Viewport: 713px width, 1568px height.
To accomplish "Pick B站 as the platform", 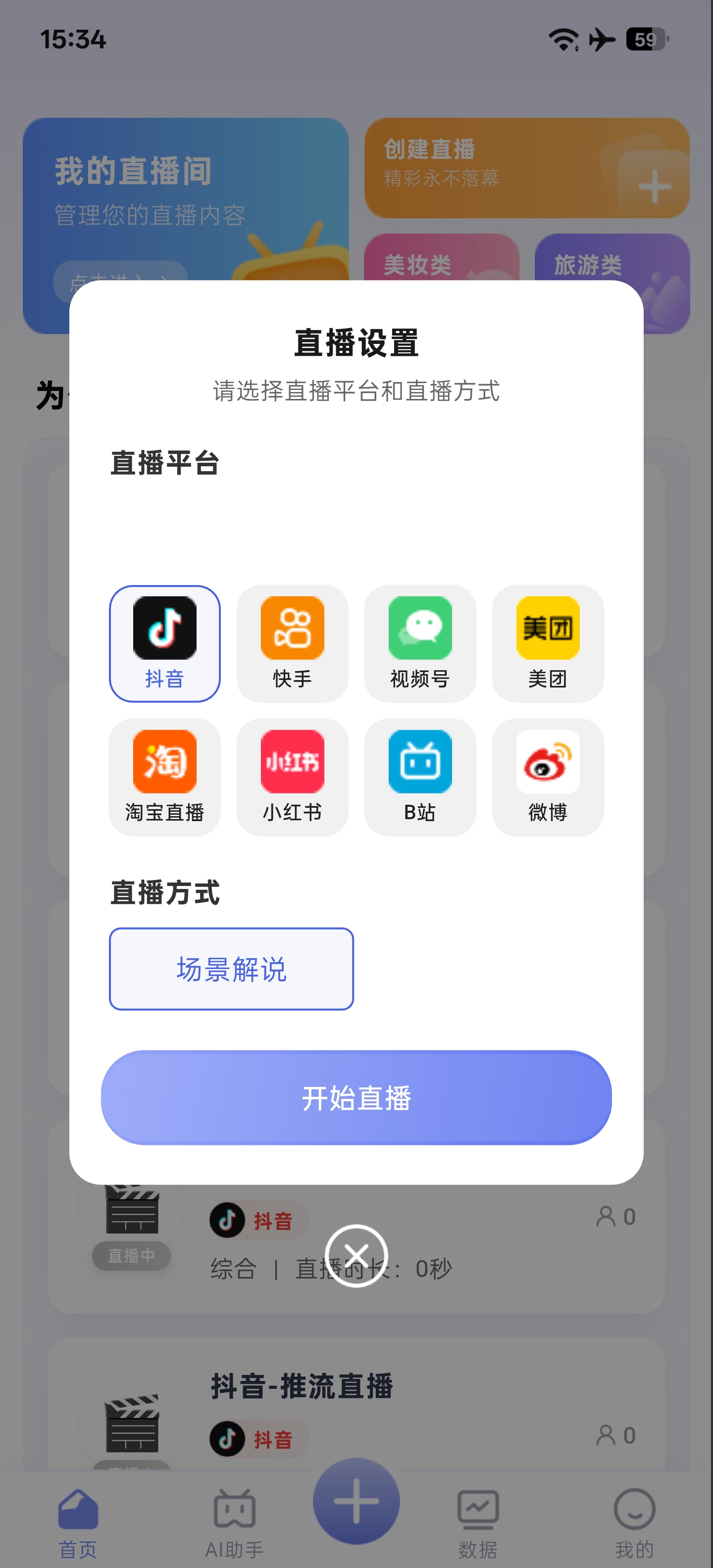I will point(420,776).
